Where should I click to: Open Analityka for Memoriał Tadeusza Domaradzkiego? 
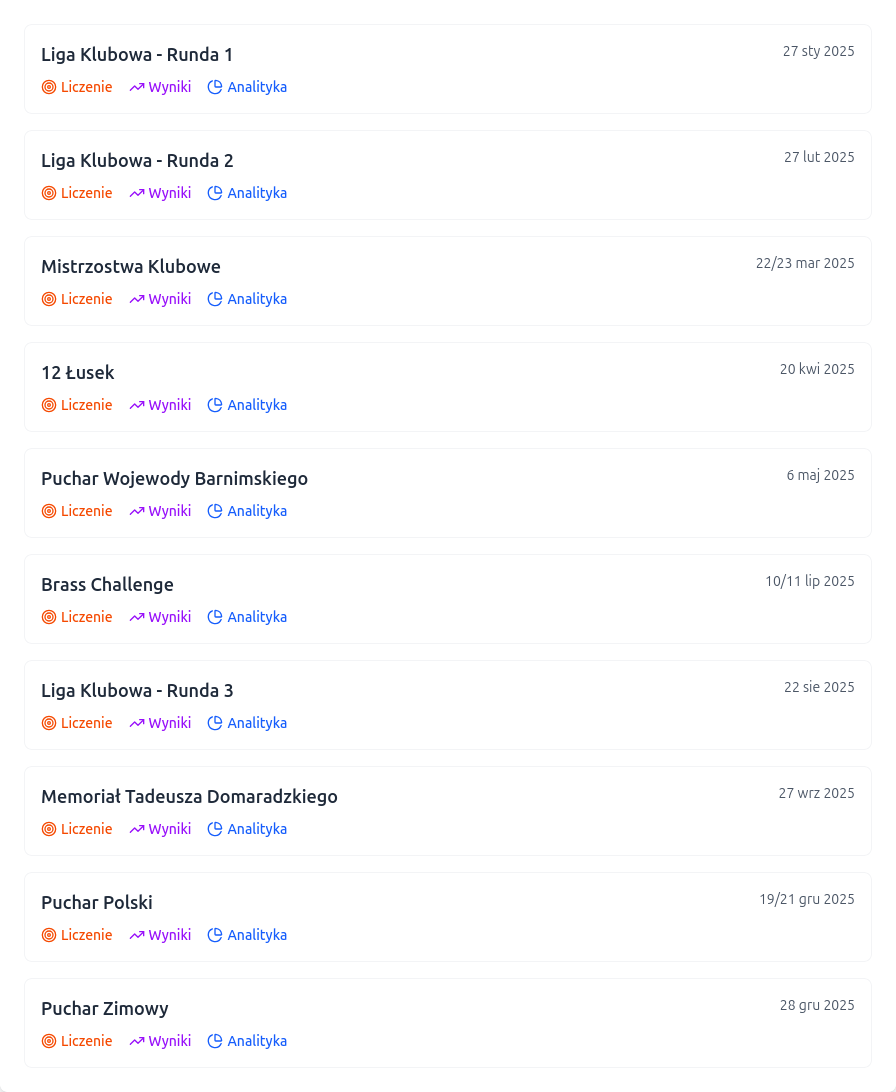tap(247, 829)
